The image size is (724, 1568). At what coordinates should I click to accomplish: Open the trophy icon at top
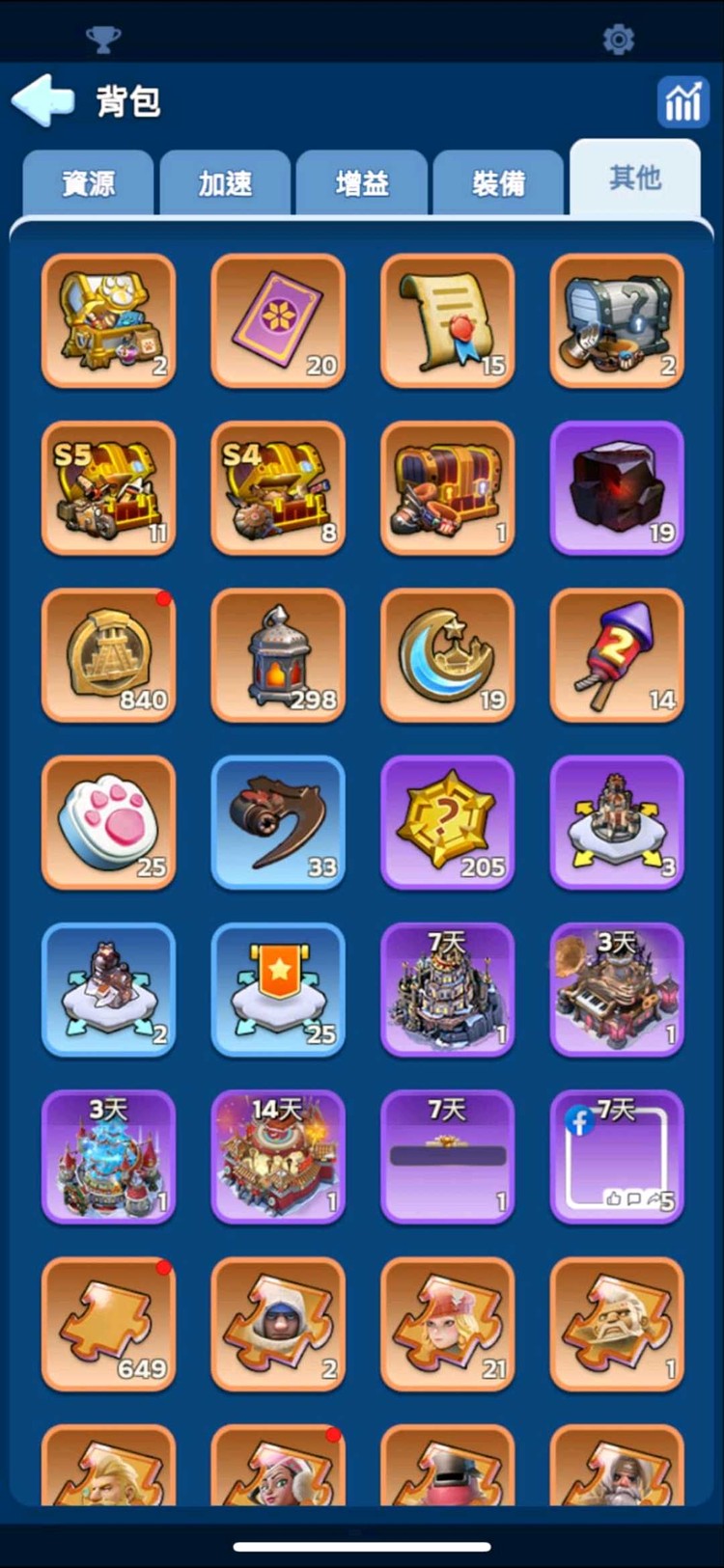(103, 40)
